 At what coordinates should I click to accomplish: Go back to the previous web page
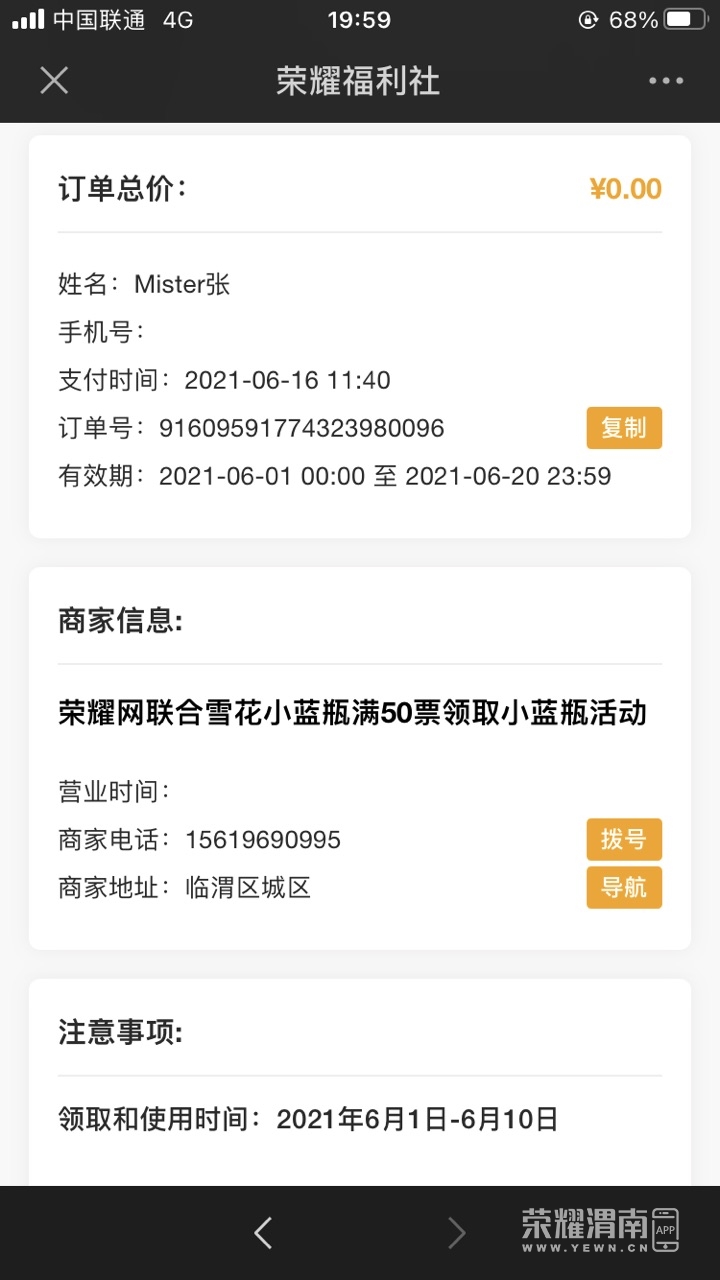[x=263, y=1233]
